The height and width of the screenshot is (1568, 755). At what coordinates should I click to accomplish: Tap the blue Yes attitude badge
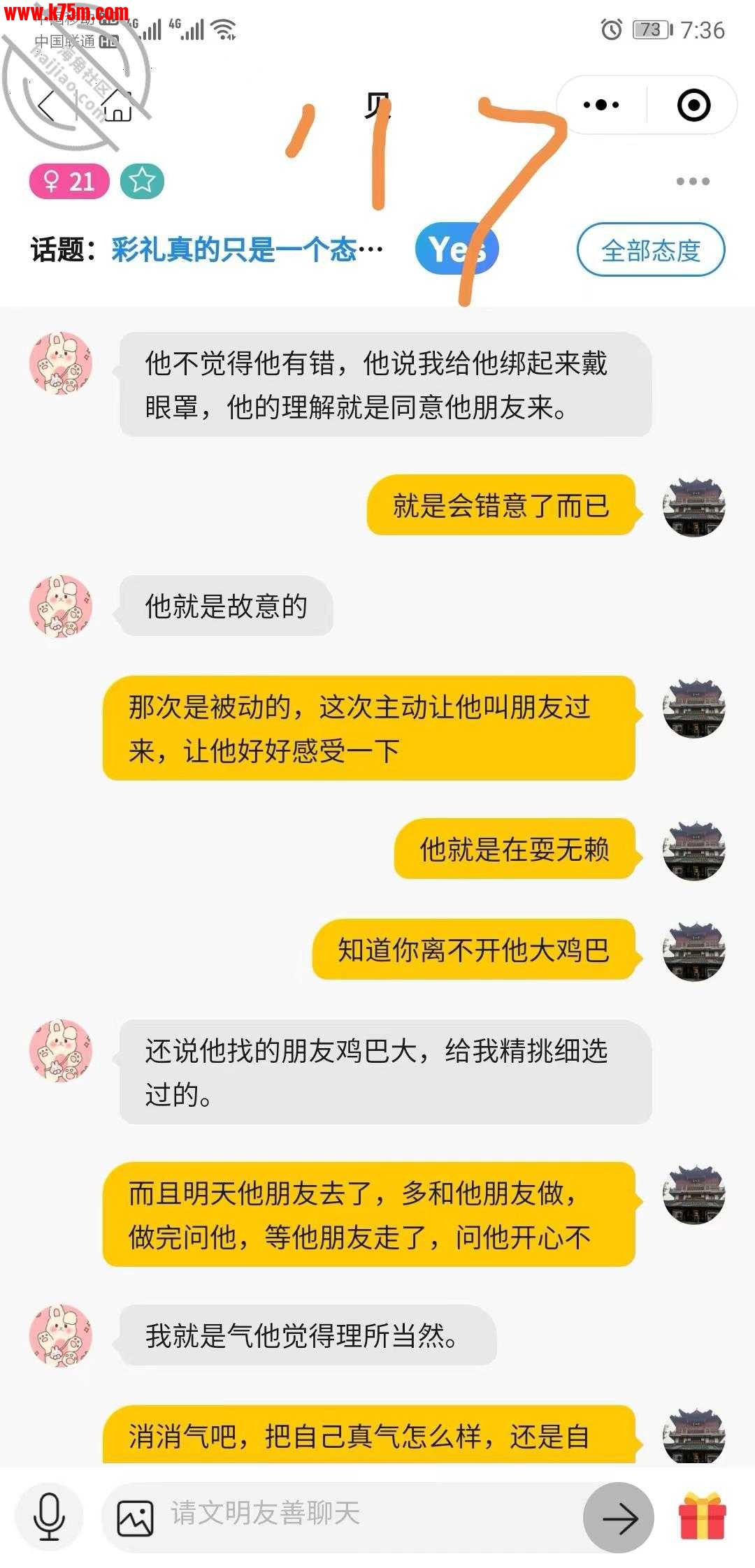[456, 249]
